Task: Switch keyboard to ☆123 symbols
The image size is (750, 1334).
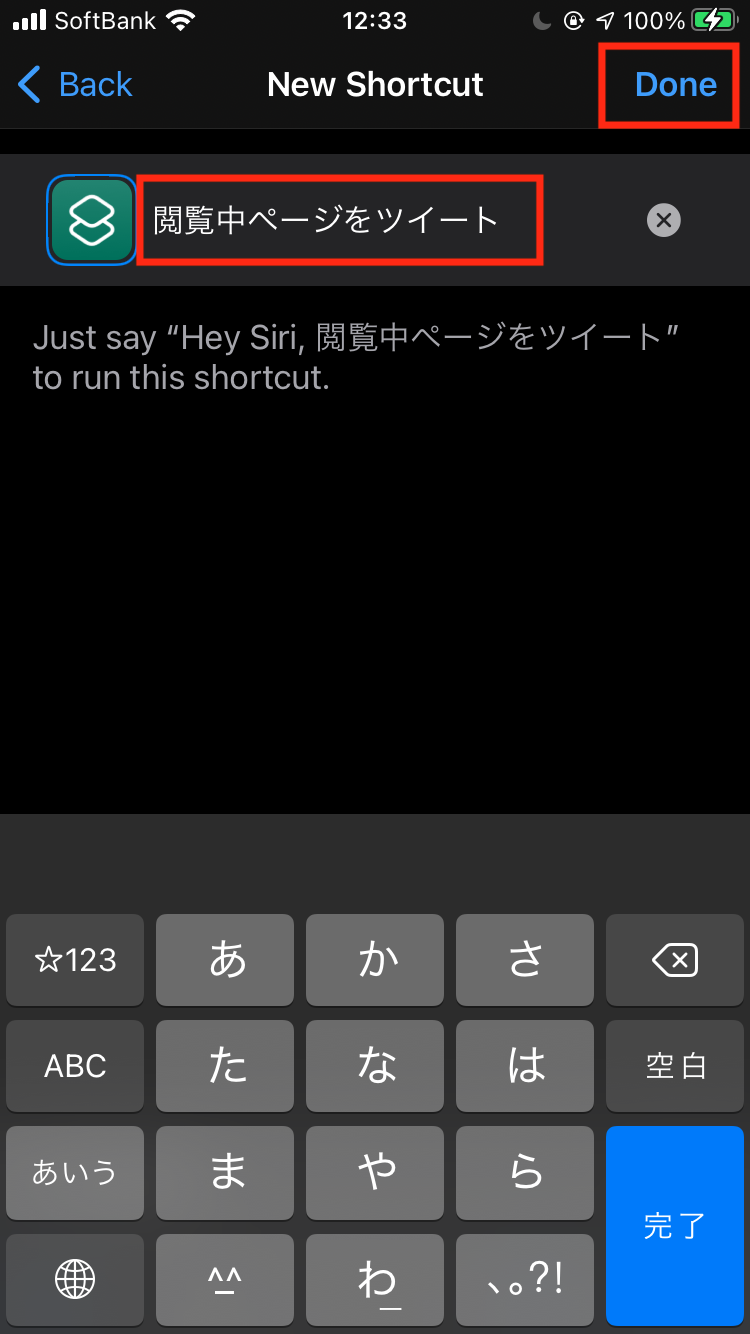Action: (x=75, y=961)
